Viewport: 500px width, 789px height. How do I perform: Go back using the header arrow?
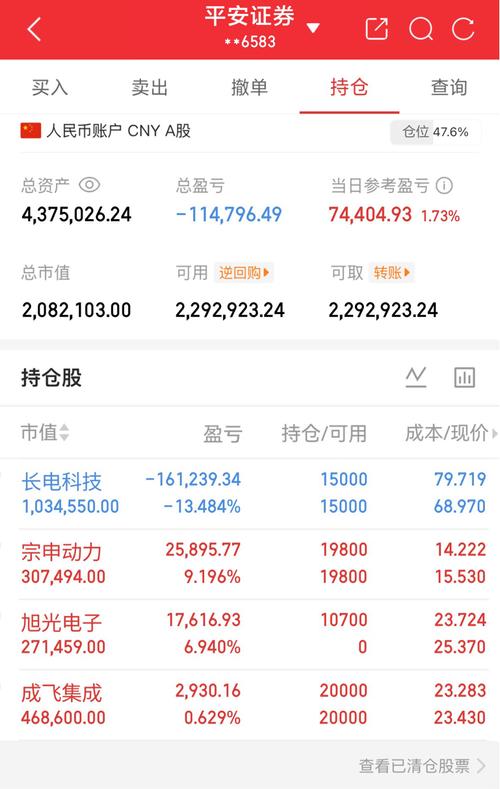(x=34, y=29)
